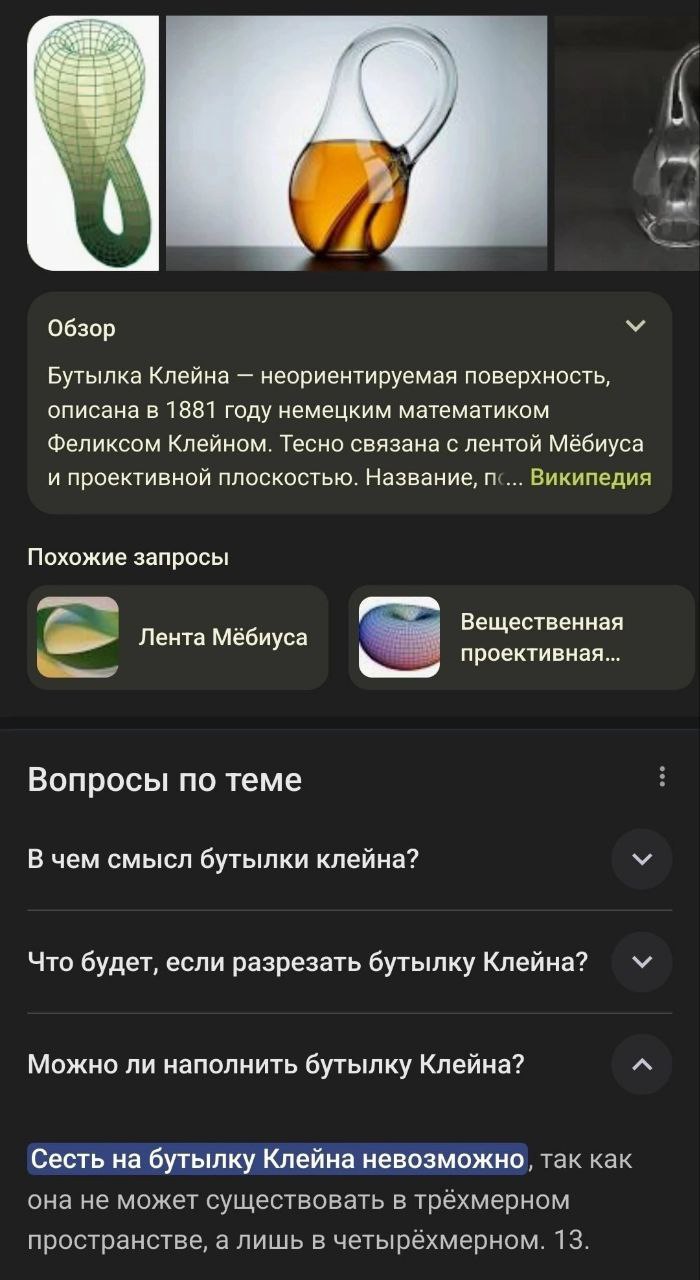Open related query Вещественная проективная

(520, 637)
